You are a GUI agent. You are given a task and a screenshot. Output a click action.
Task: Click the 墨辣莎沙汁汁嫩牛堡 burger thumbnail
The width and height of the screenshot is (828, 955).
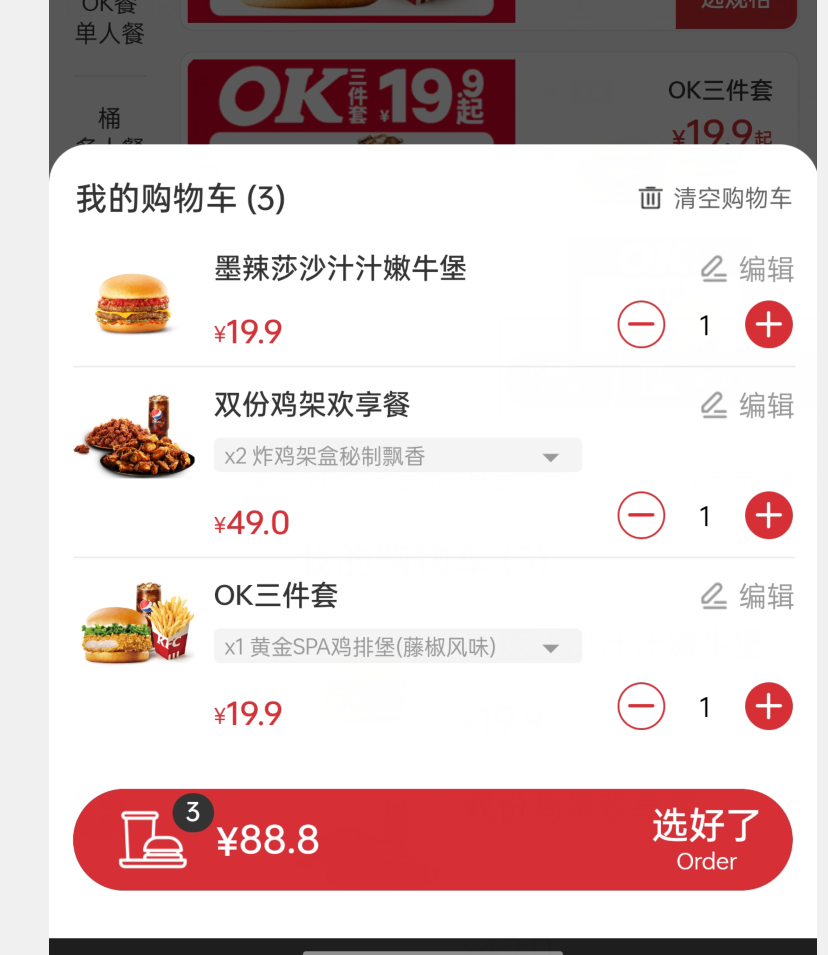pos(136,303)
